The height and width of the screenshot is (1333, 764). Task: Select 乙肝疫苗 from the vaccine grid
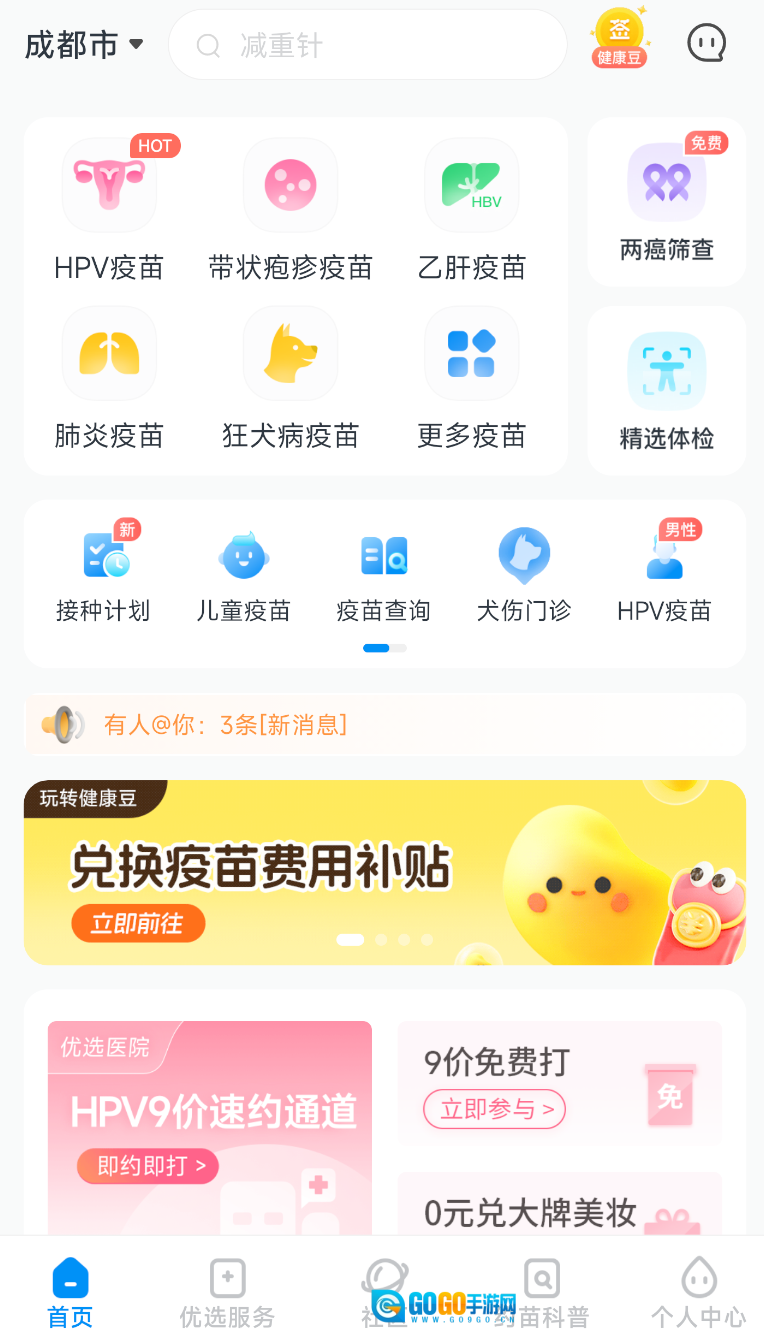(471, 210)
